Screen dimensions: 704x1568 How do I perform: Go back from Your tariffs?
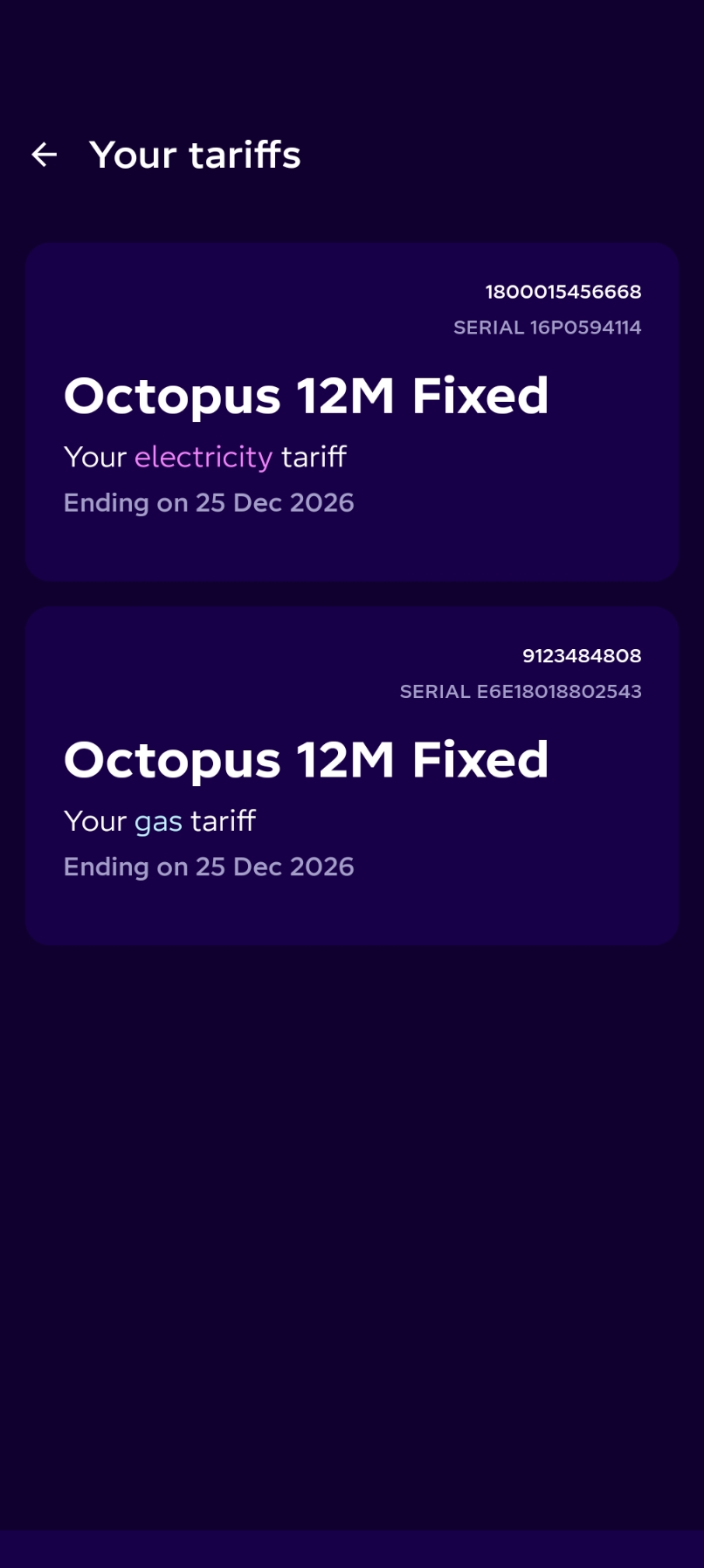point(45,155)
